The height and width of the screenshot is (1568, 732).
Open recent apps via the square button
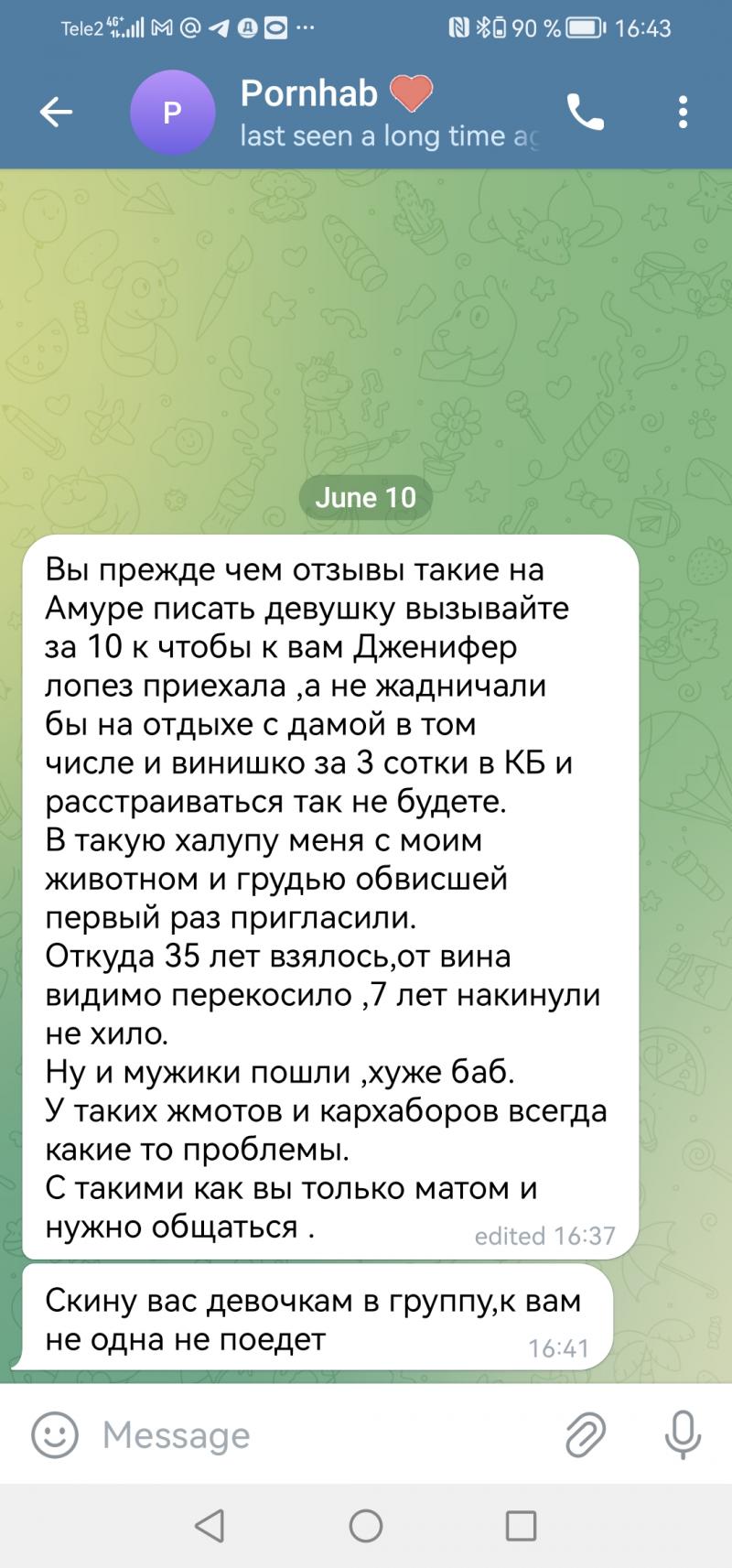[x=521, y=1525]
